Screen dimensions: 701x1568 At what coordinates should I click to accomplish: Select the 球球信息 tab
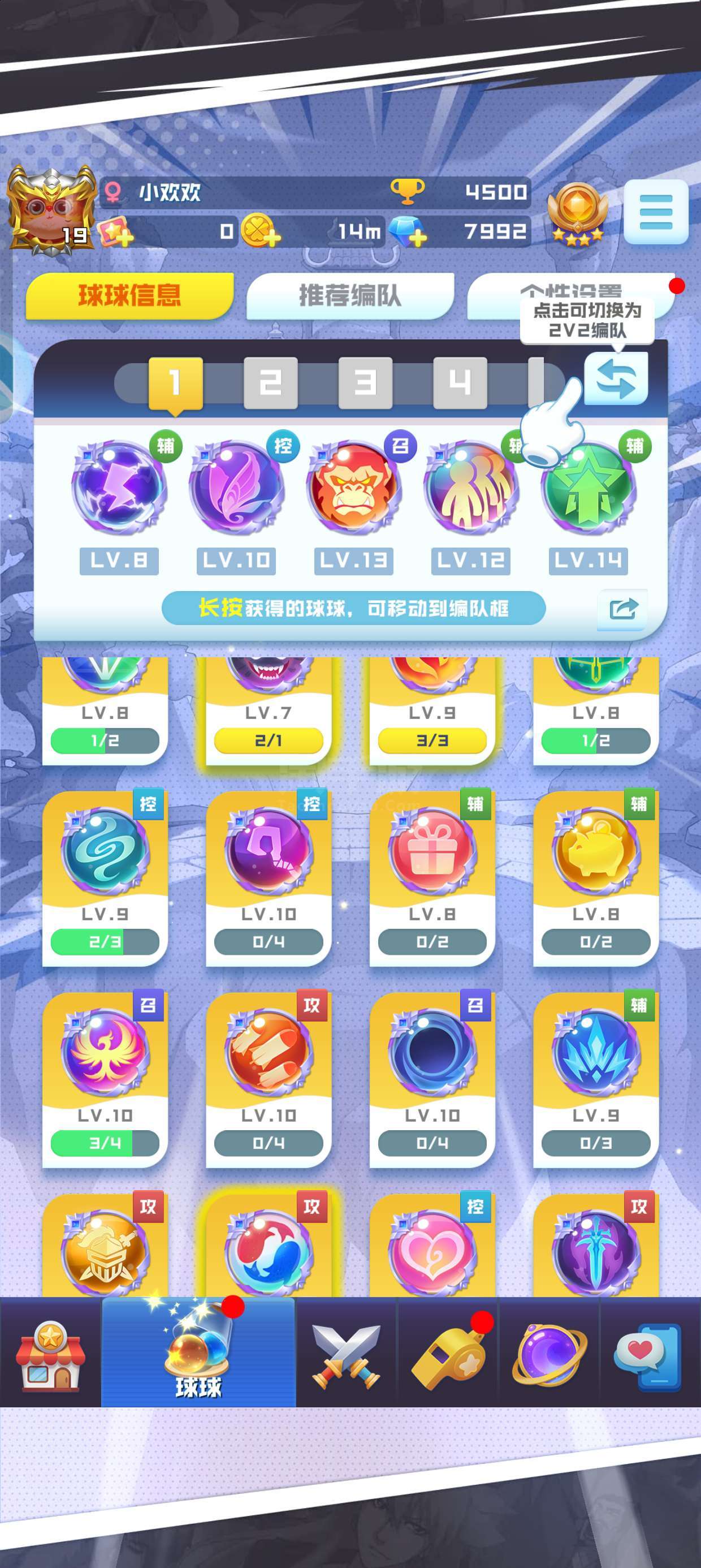[129, 296]
